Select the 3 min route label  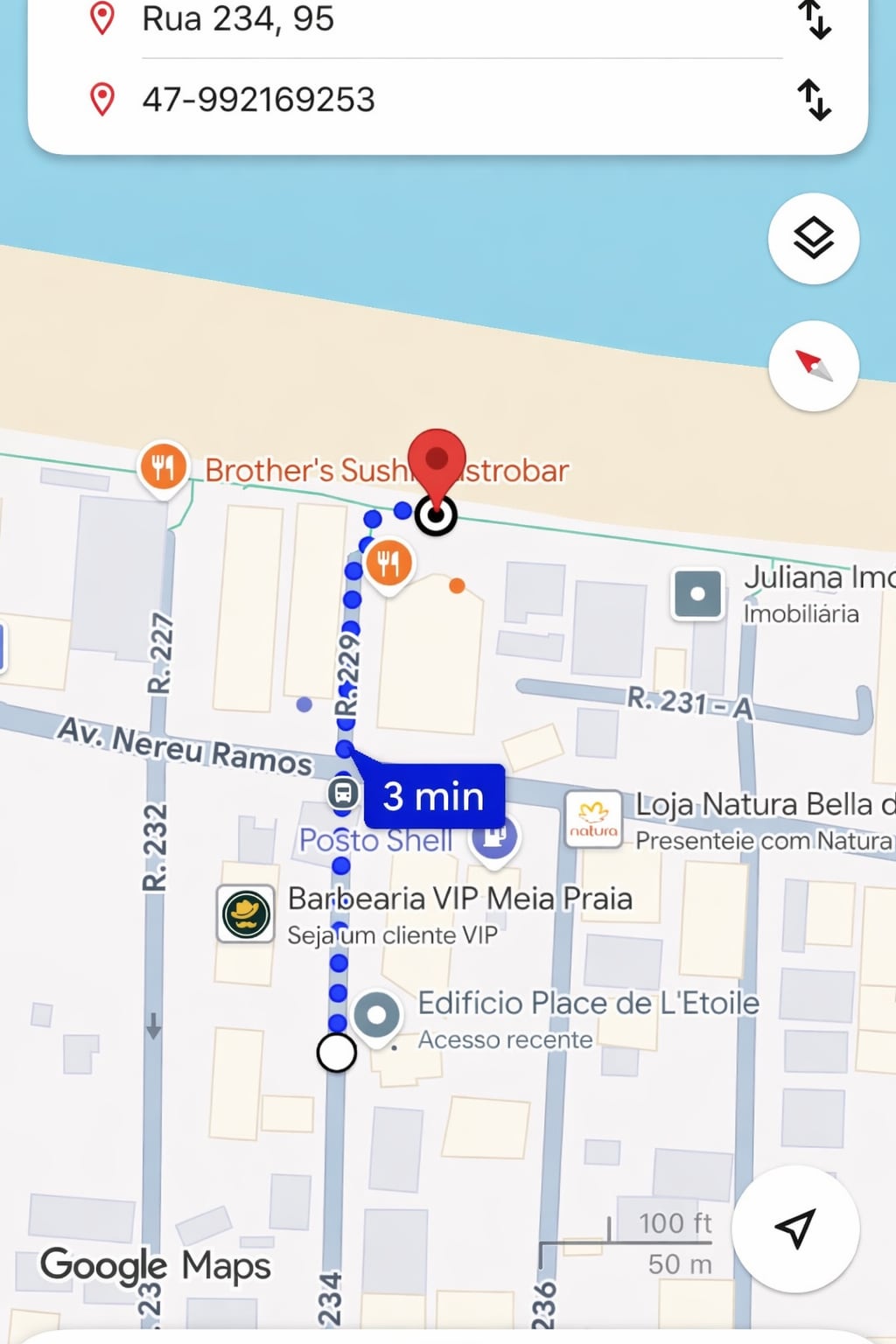pos(434,796)
